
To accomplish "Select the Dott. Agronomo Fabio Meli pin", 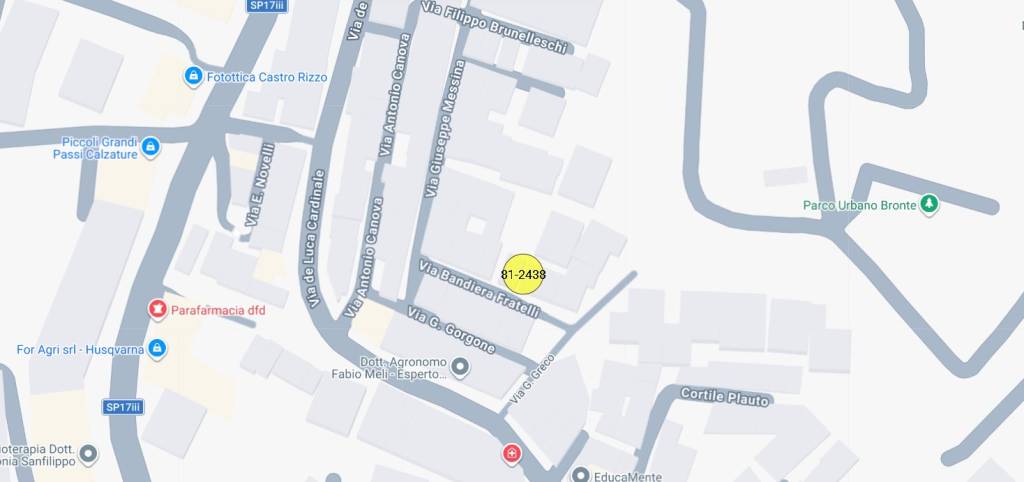I will point(460,369).
